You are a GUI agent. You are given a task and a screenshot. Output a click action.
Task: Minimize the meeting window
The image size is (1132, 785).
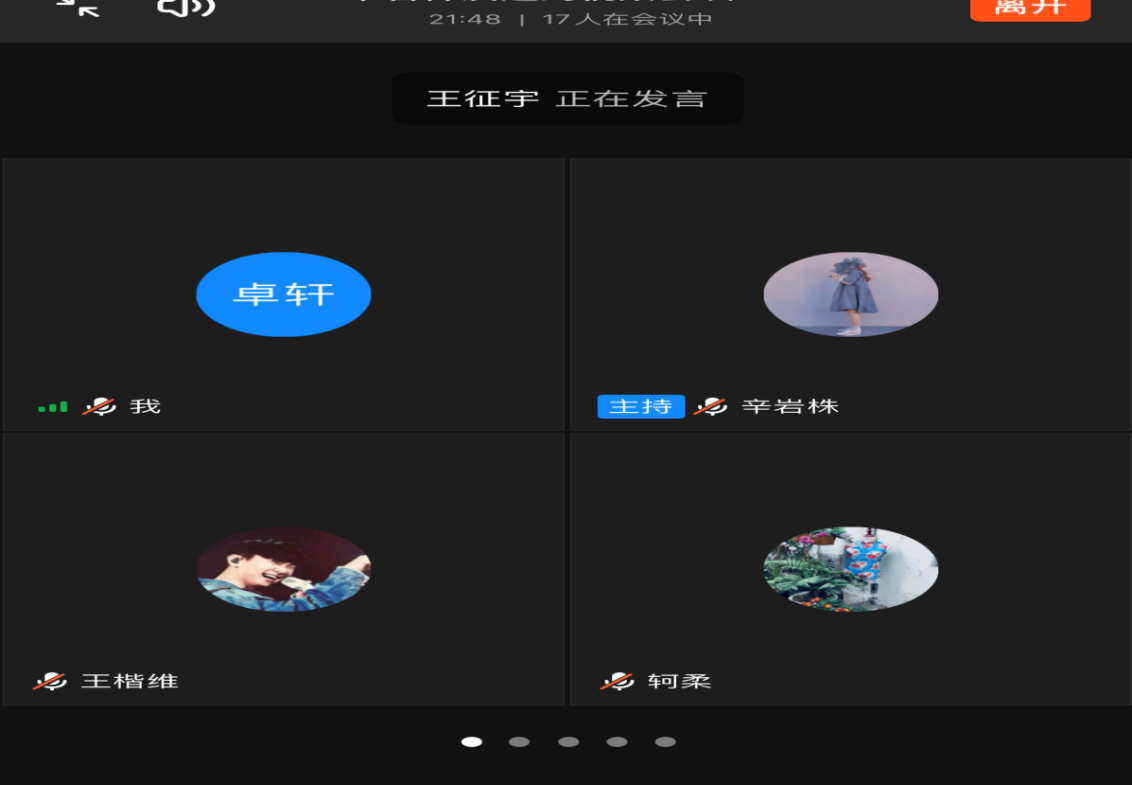coord(77,7)
